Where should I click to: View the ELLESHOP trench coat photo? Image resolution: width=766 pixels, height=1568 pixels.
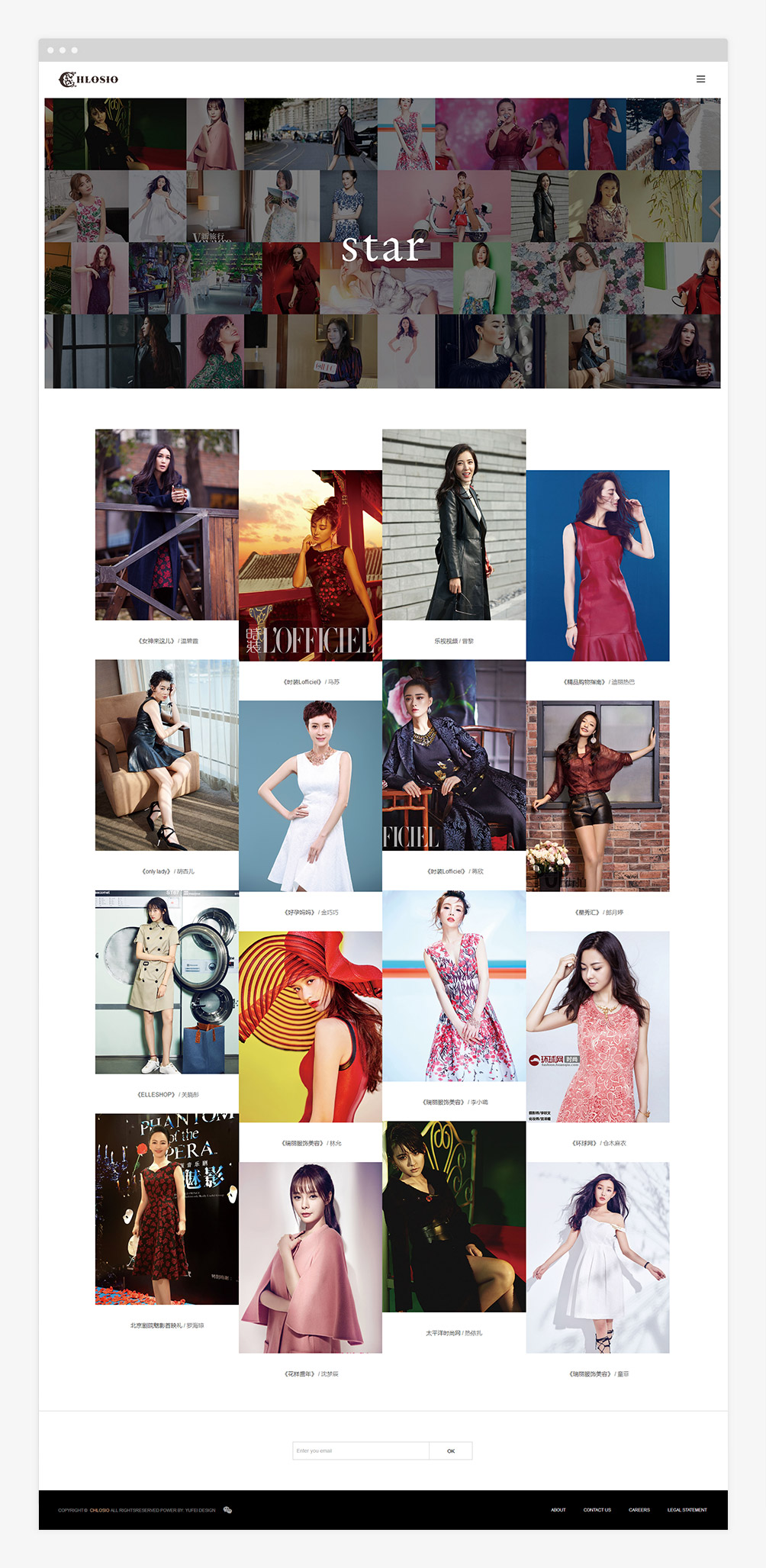166,982
